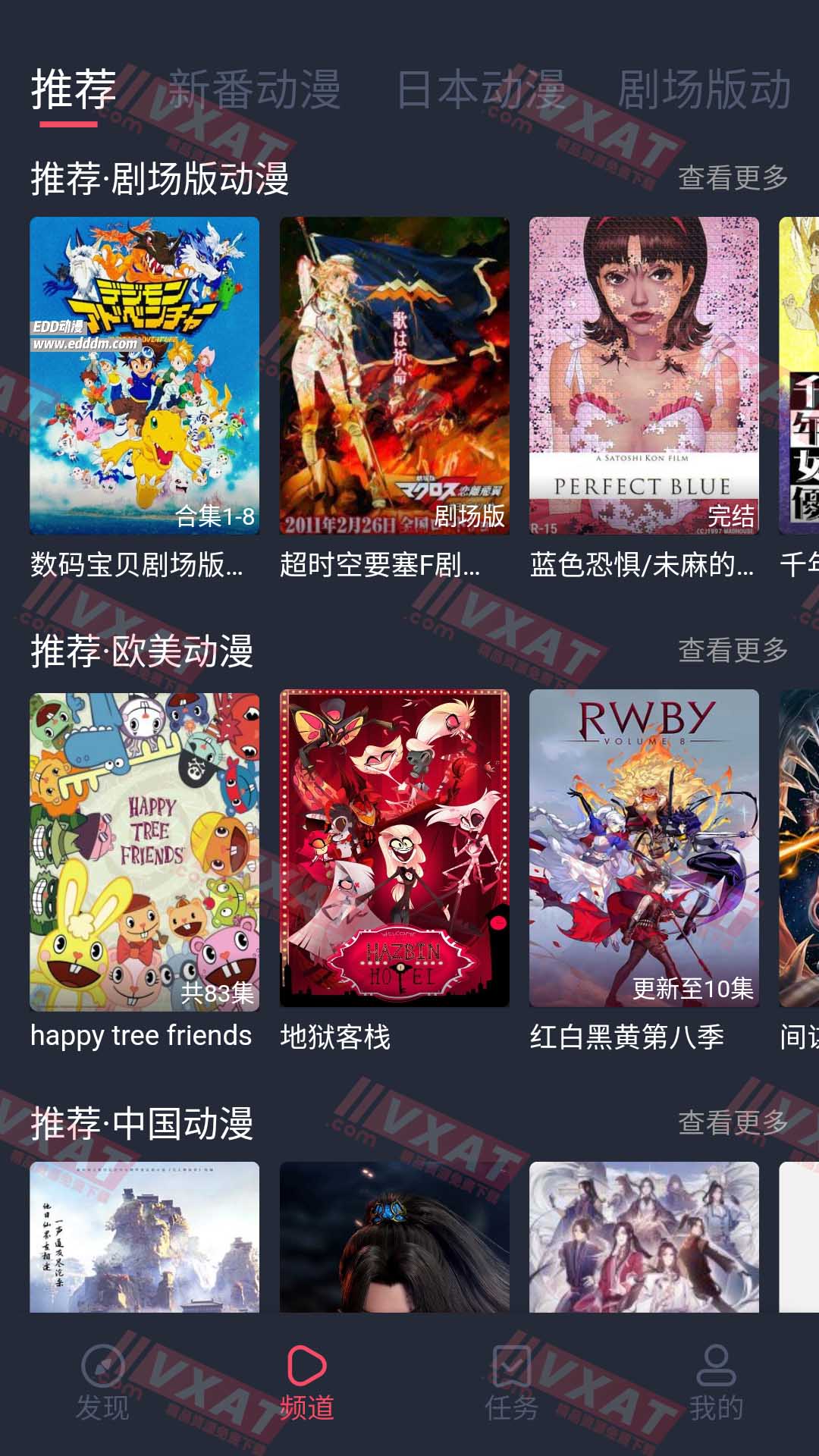This screenshot has width=819, height=1456.
Task: Open 超时空要塞F剧场版 card
Action: click(x=394, y=375)
